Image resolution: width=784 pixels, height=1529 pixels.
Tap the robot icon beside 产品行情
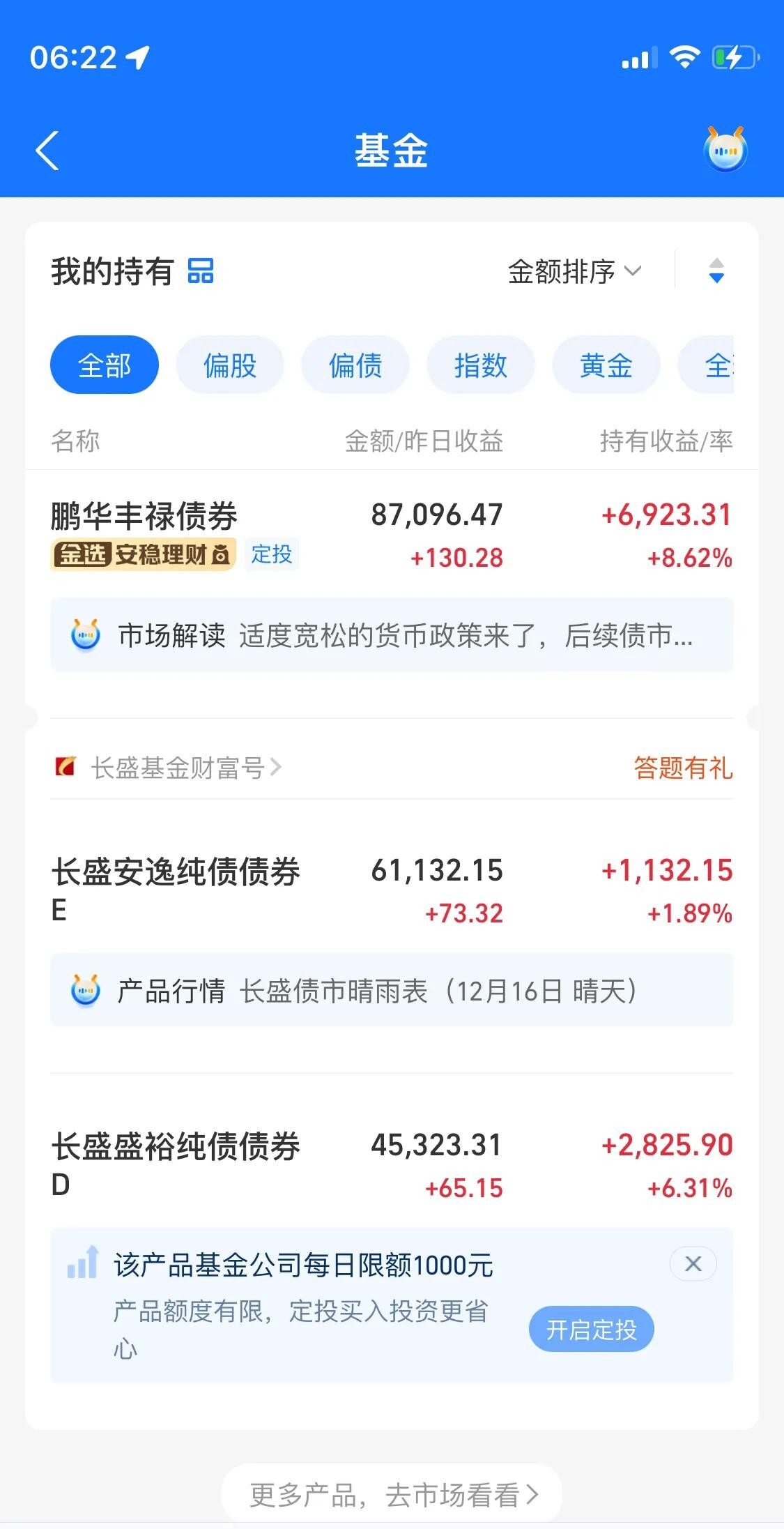point(84,991)
